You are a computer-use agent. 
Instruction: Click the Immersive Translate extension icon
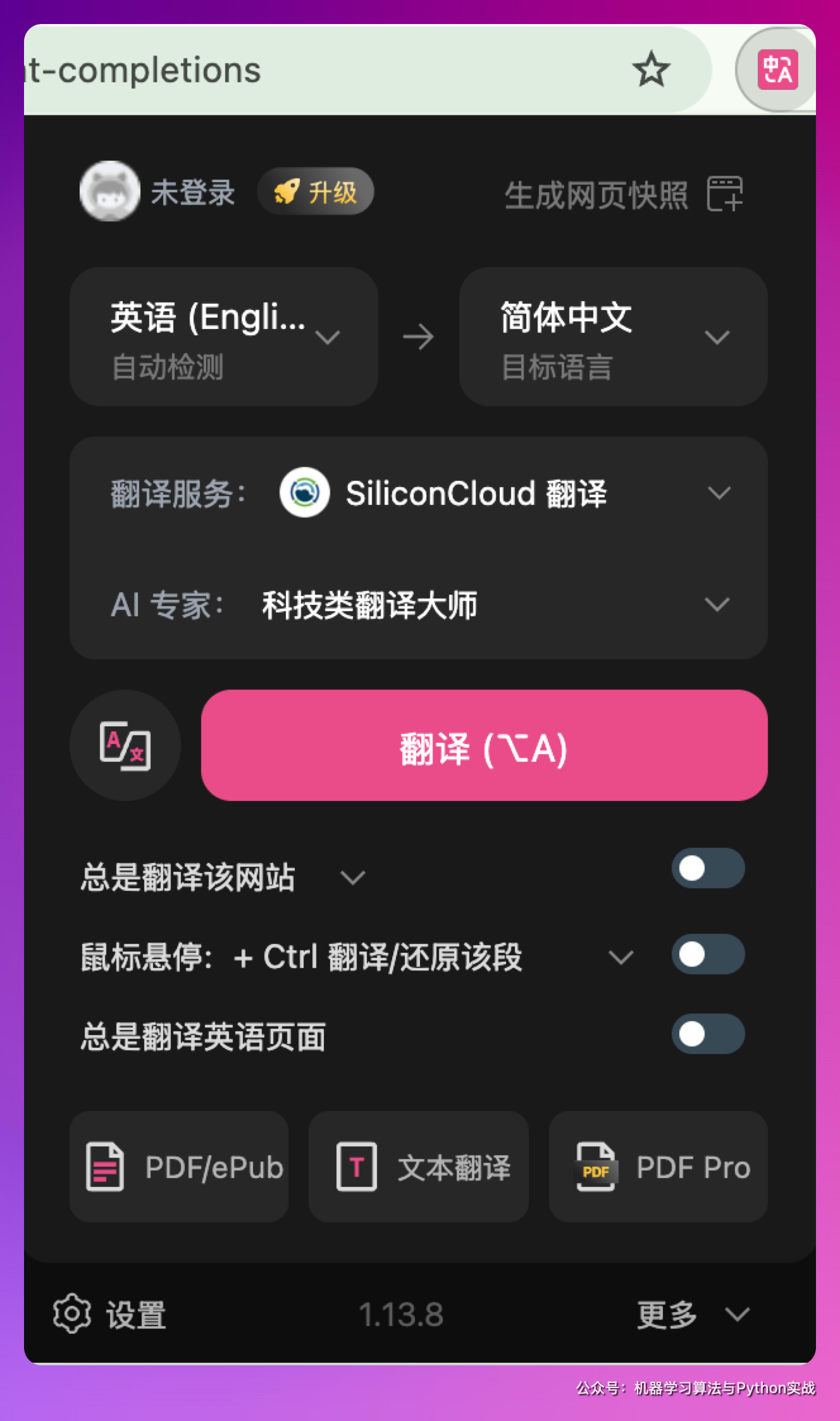point(777,70)
